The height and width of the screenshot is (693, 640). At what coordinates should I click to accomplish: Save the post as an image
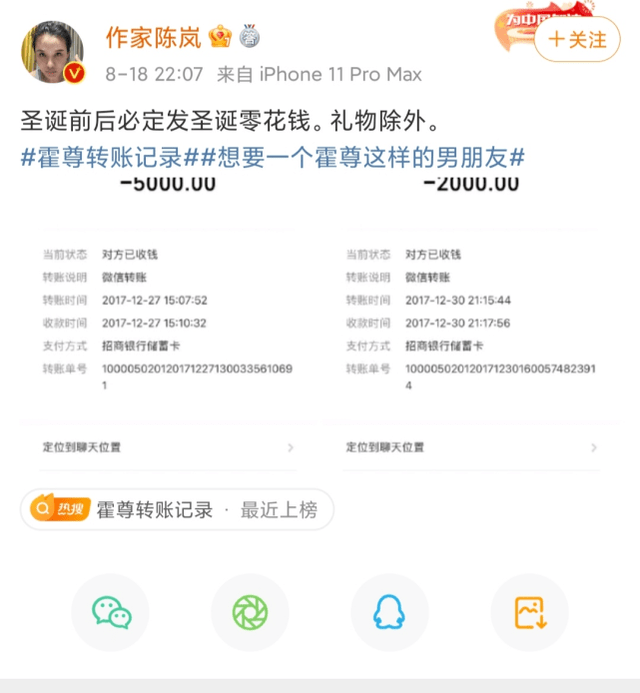tap(529, 612)
